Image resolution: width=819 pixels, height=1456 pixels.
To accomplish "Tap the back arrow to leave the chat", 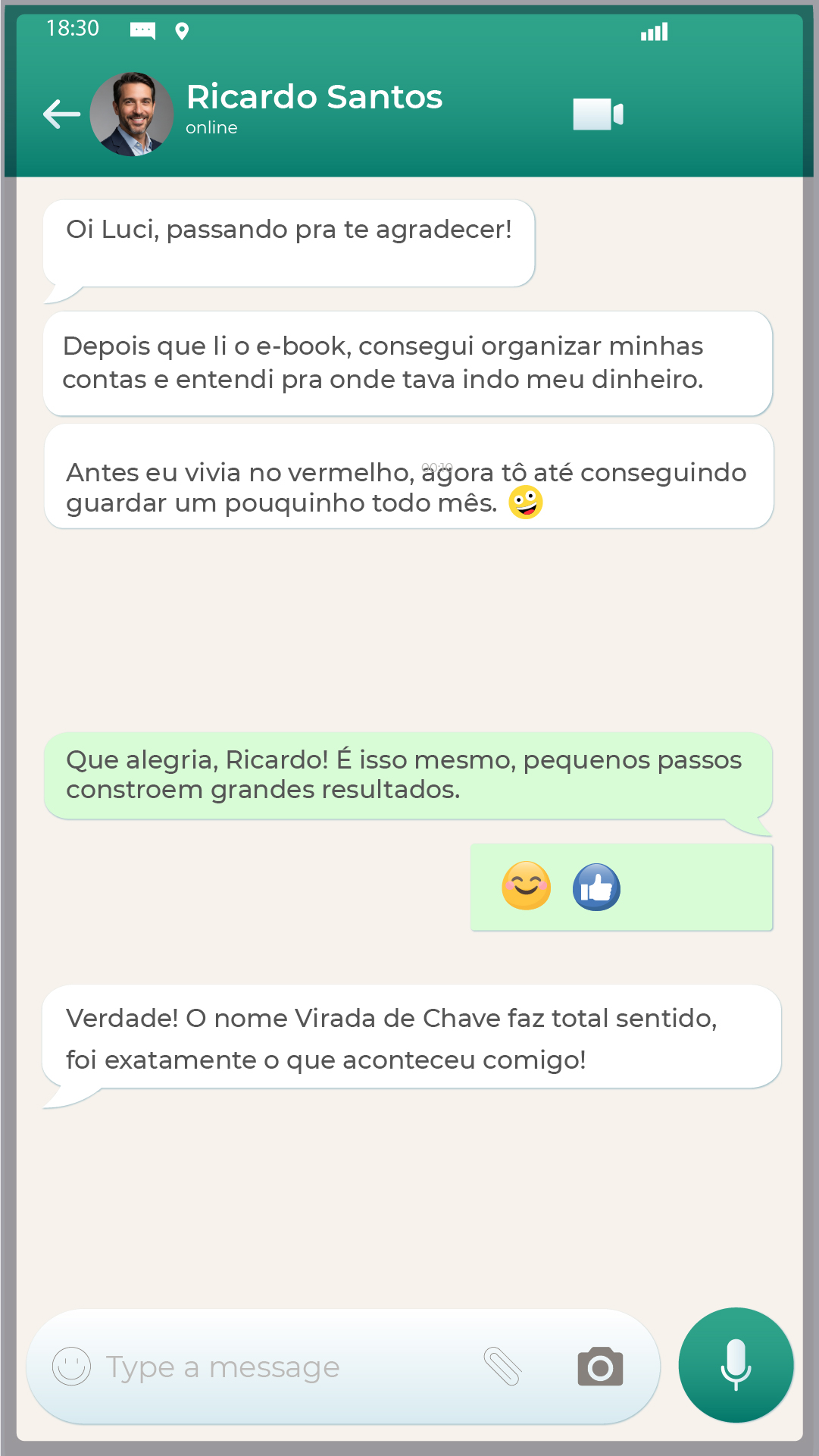I will [x=60, y=114].
